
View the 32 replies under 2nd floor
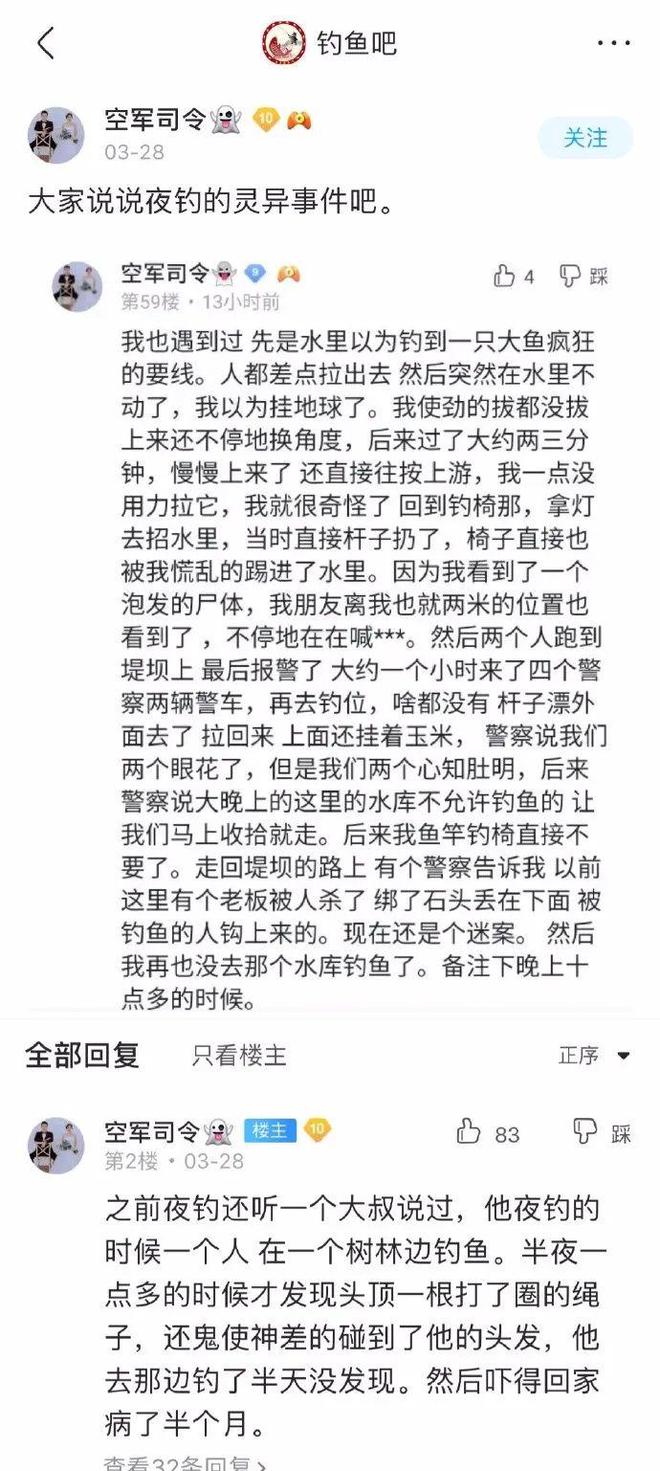185,1462
